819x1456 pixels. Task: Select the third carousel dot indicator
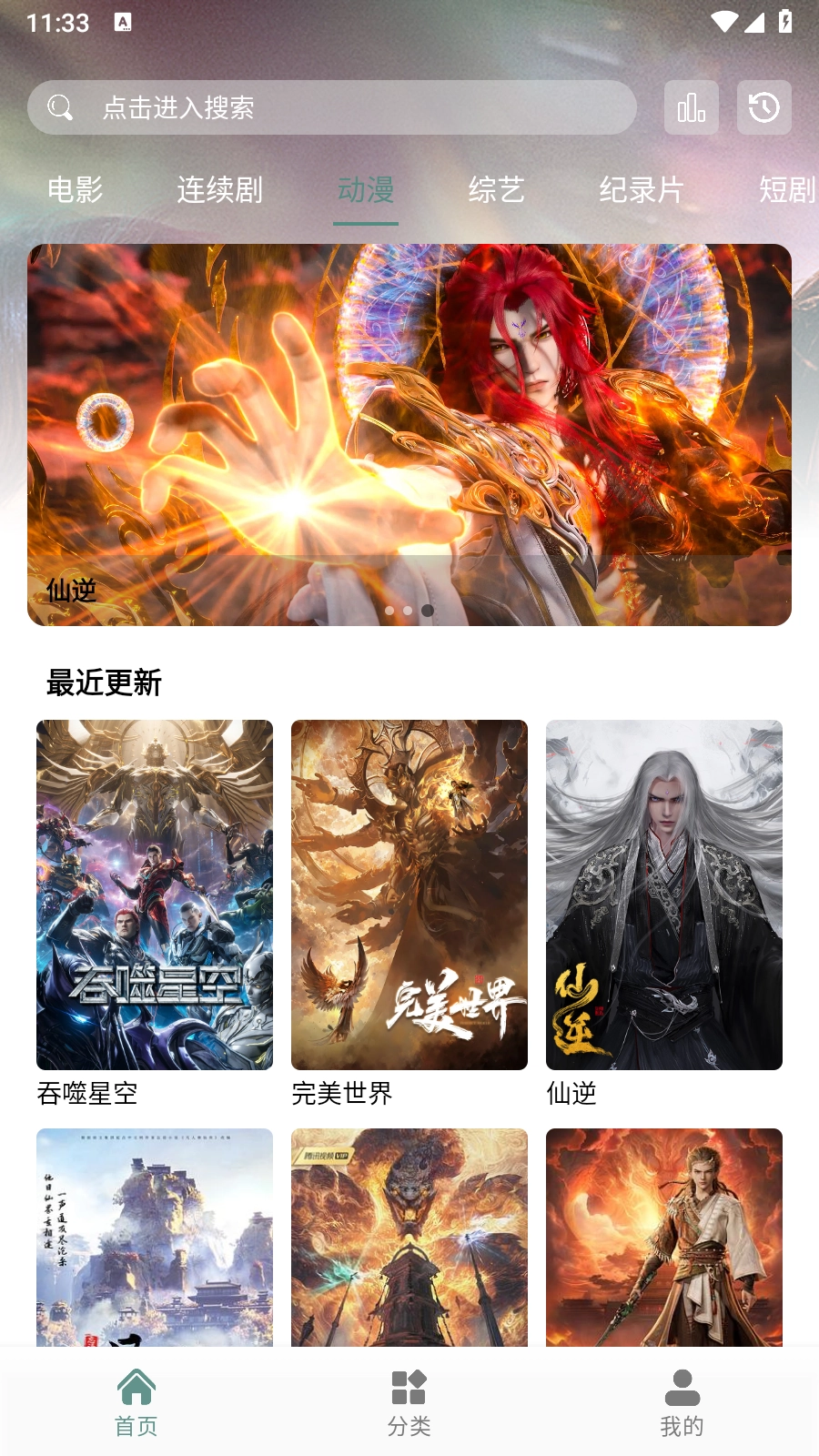tap(428, 611)
